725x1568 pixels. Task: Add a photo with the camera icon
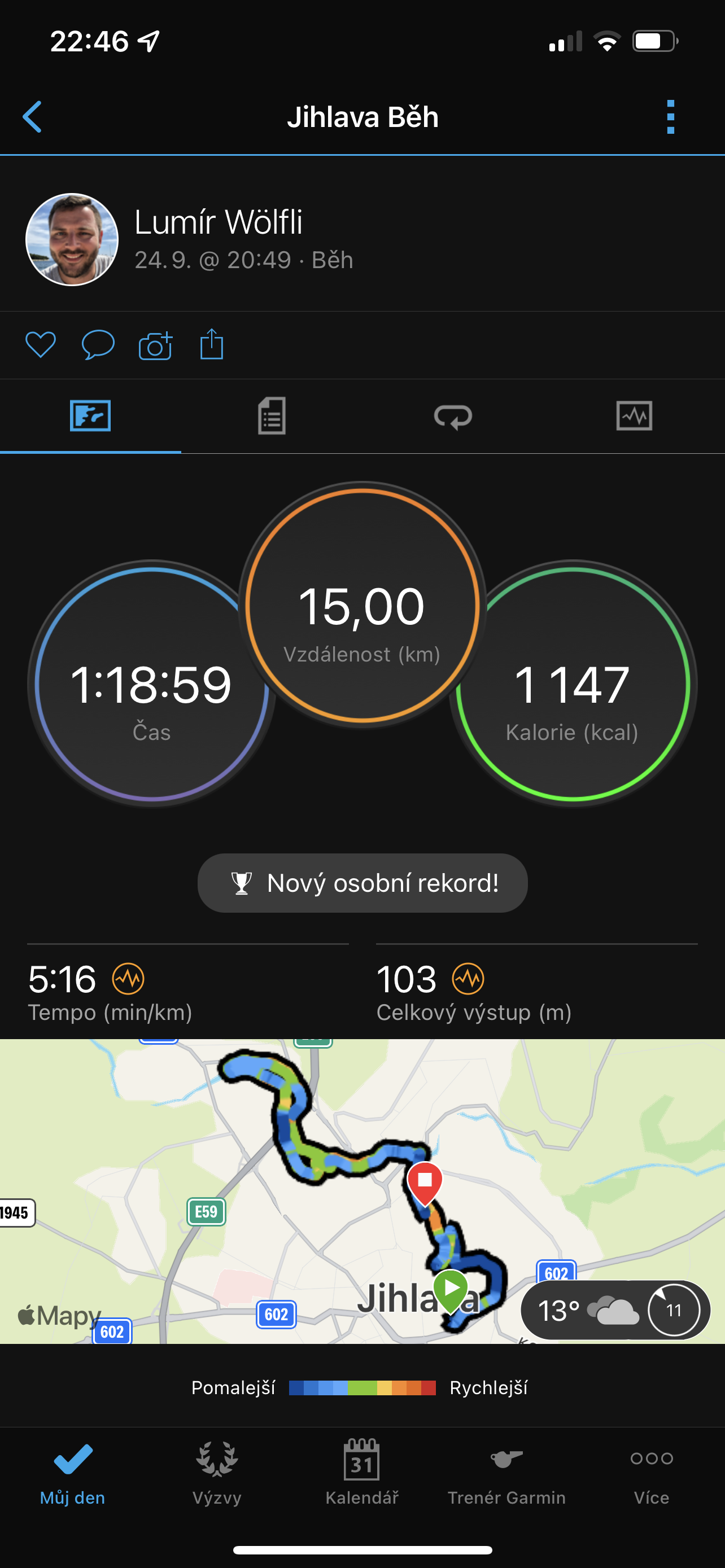(x=155, y=345)
